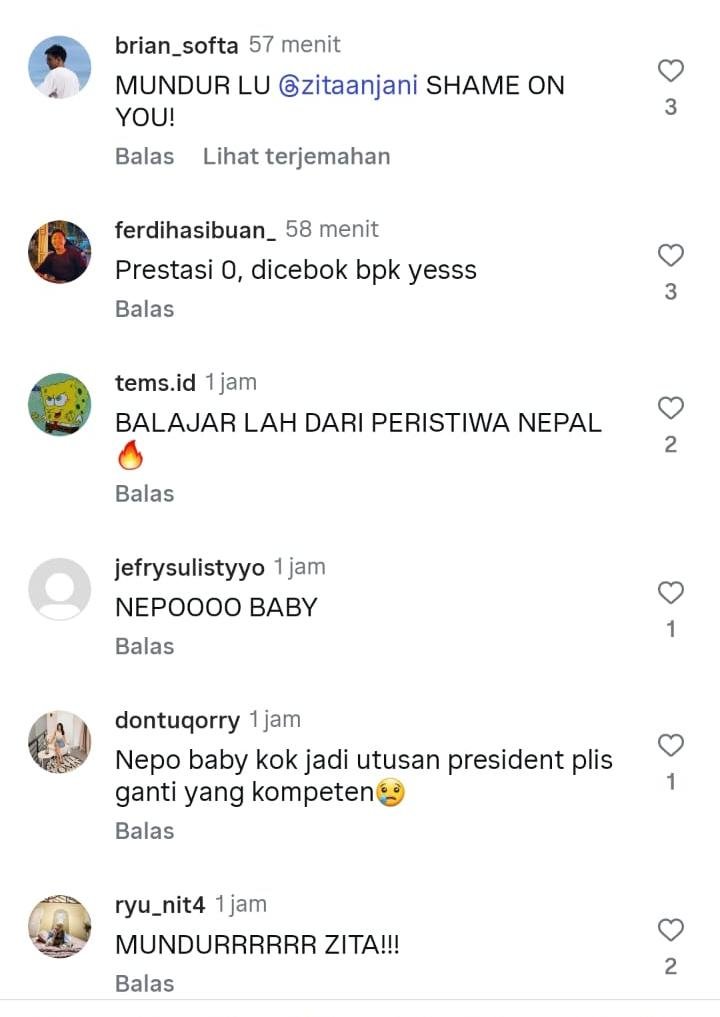Like dontuqorry's comment
Image resolution: width=720 pixels, height=1017 pixels.
tap(670, 746)
